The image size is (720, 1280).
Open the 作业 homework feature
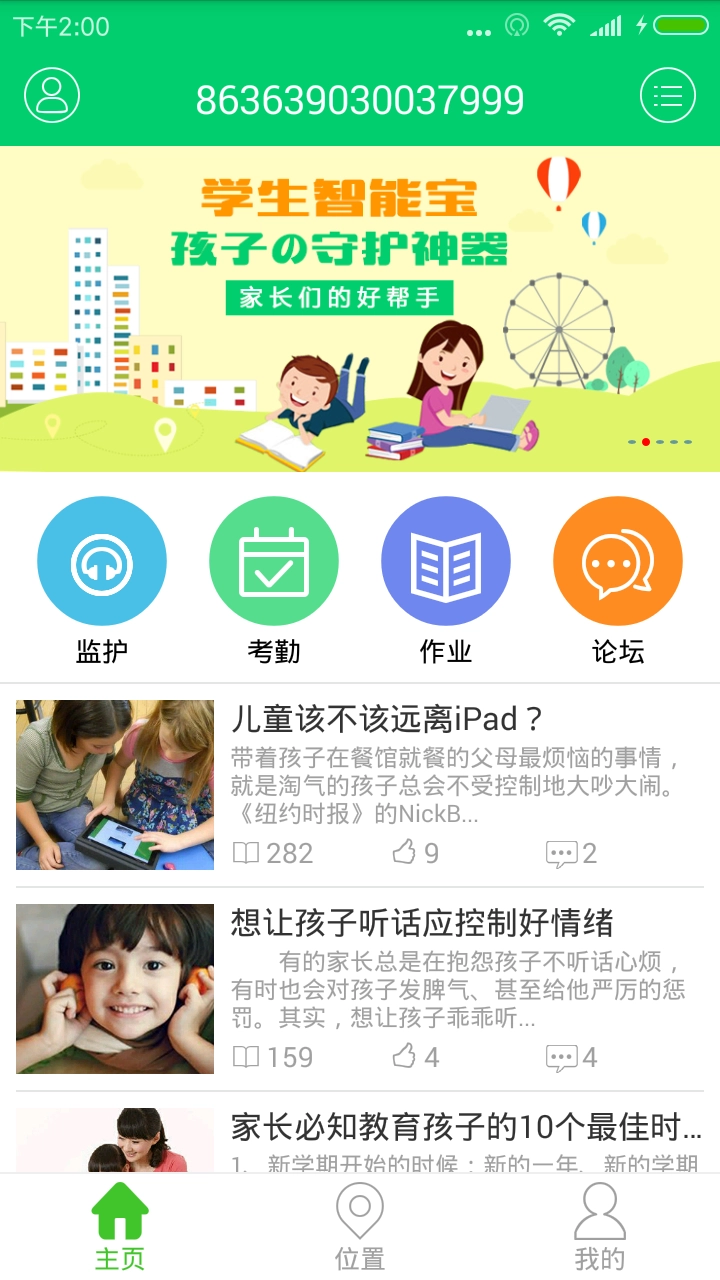tap(446, 562)
